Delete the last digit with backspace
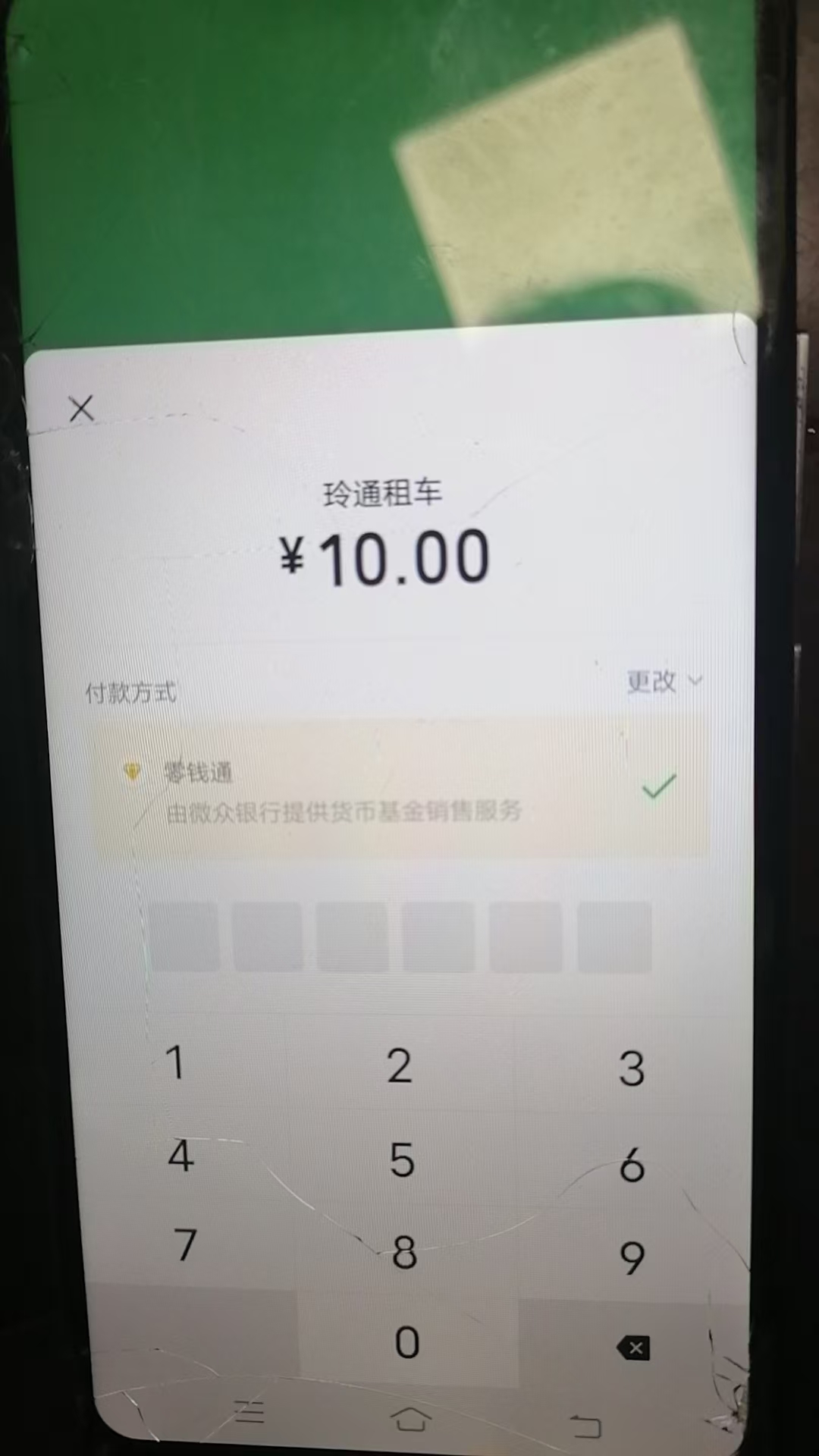 [x=634, y=1348]
